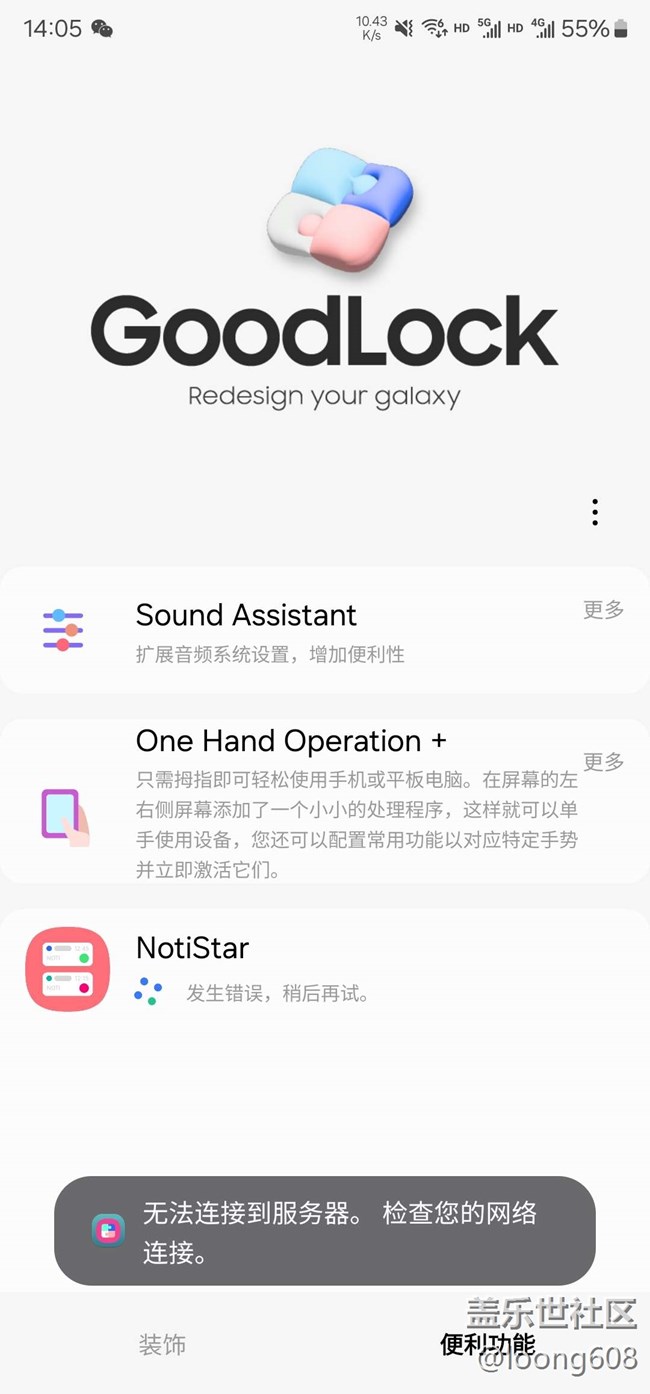
Task: Switch to the 便利功能 tab
Action: click(x=487, y=1345)
